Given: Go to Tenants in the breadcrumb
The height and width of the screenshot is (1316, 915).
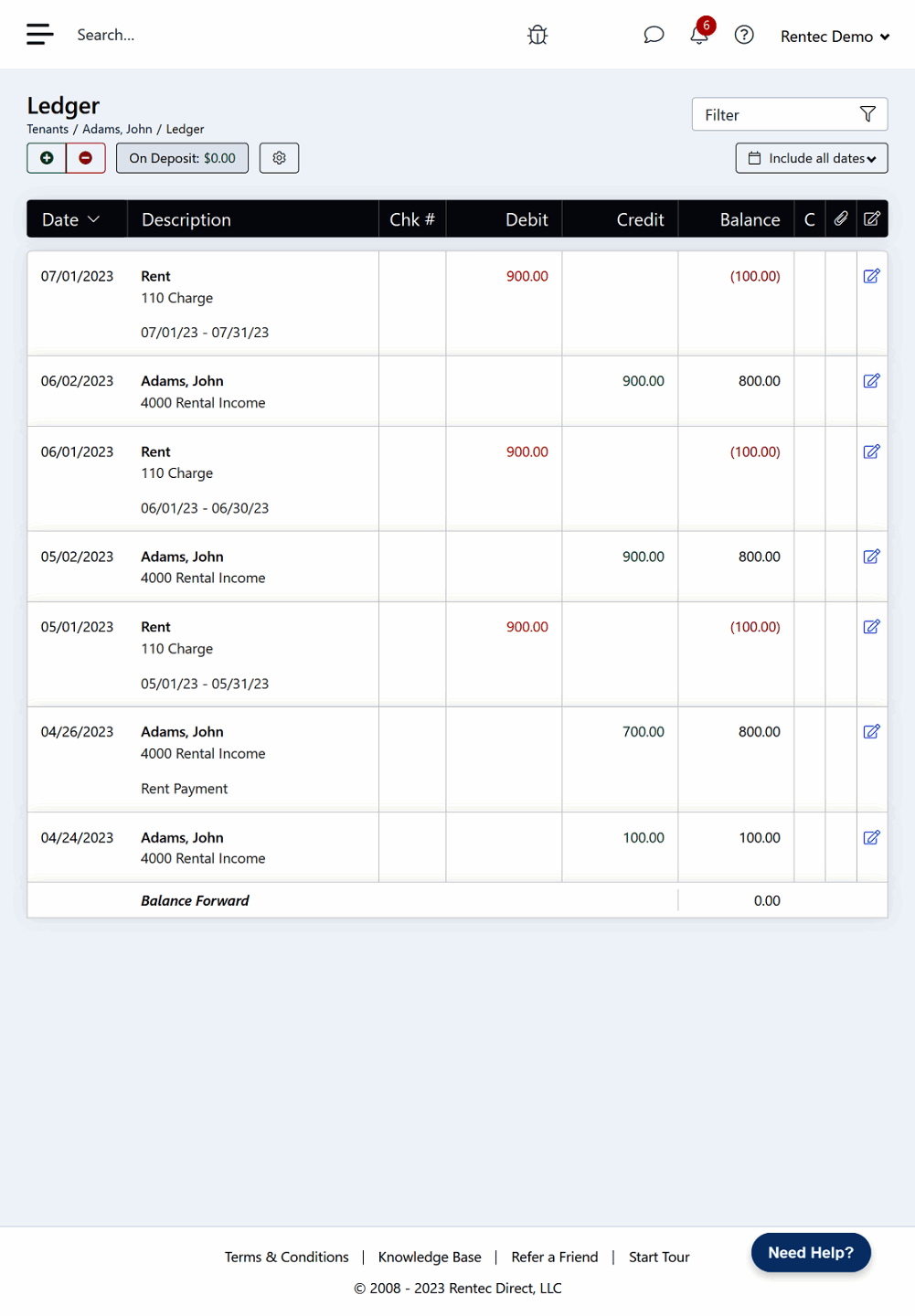Looking at the screenshot, I should click(48, 129).
